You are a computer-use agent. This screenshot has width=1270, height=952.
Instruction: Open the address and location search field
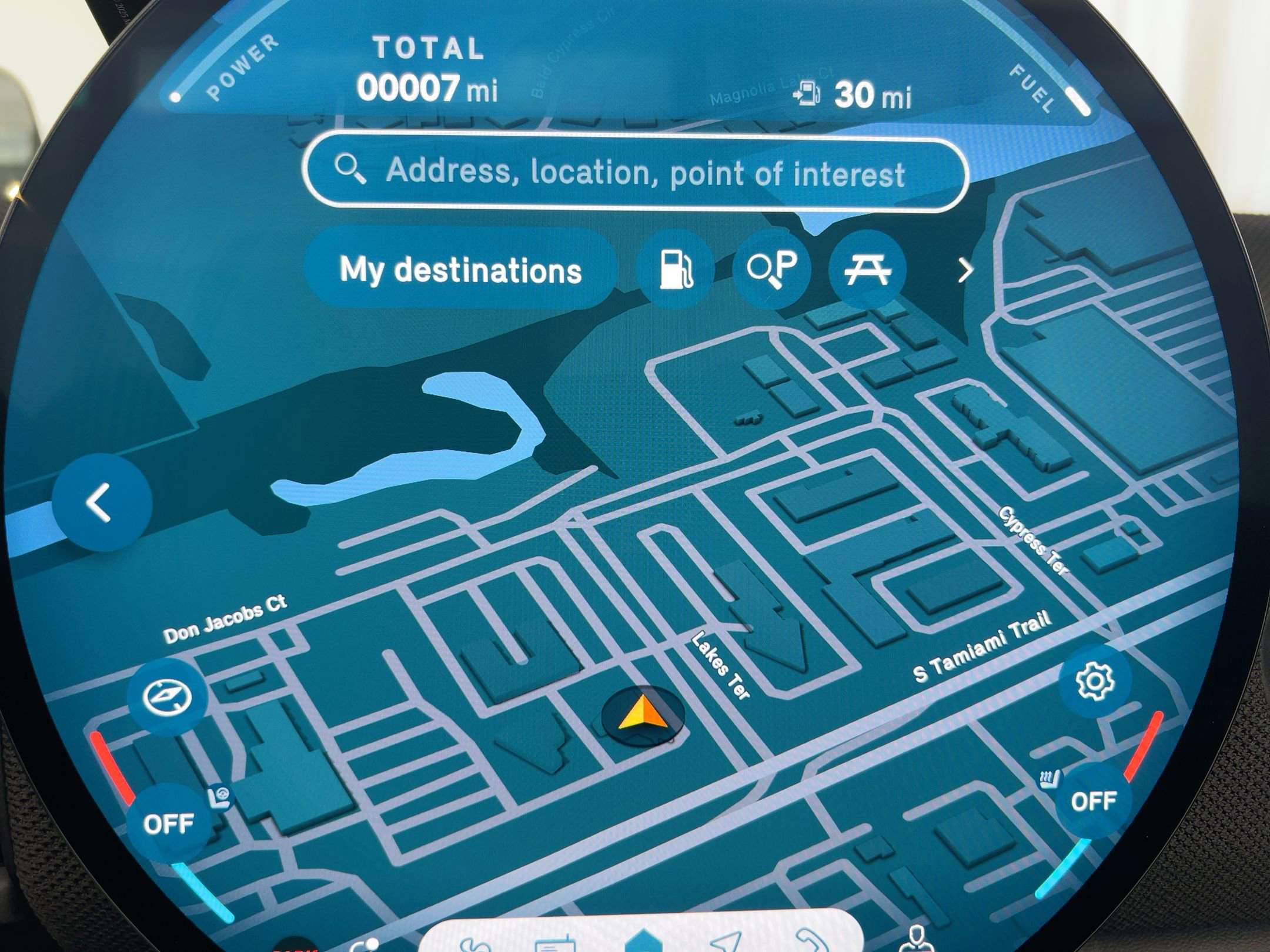(635, 172)
